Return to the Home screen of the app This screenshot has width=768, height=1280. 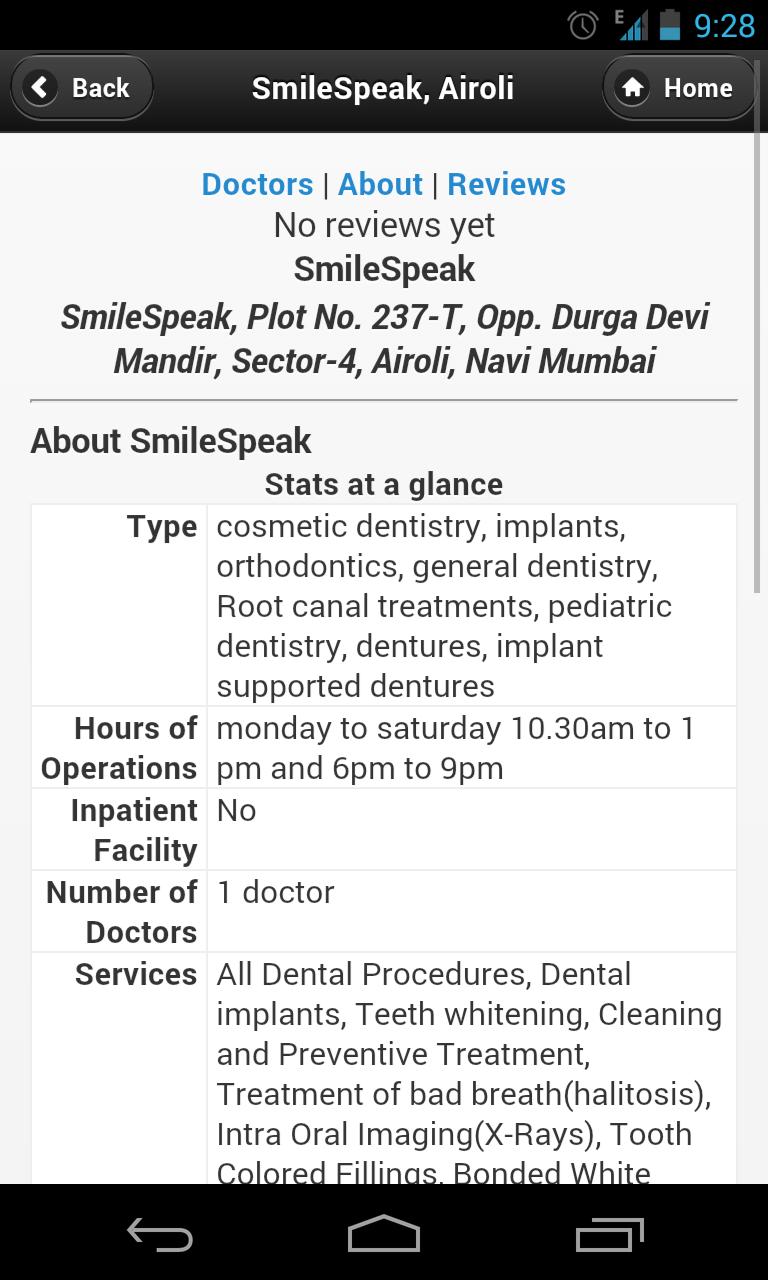click(x=679, y=88)
